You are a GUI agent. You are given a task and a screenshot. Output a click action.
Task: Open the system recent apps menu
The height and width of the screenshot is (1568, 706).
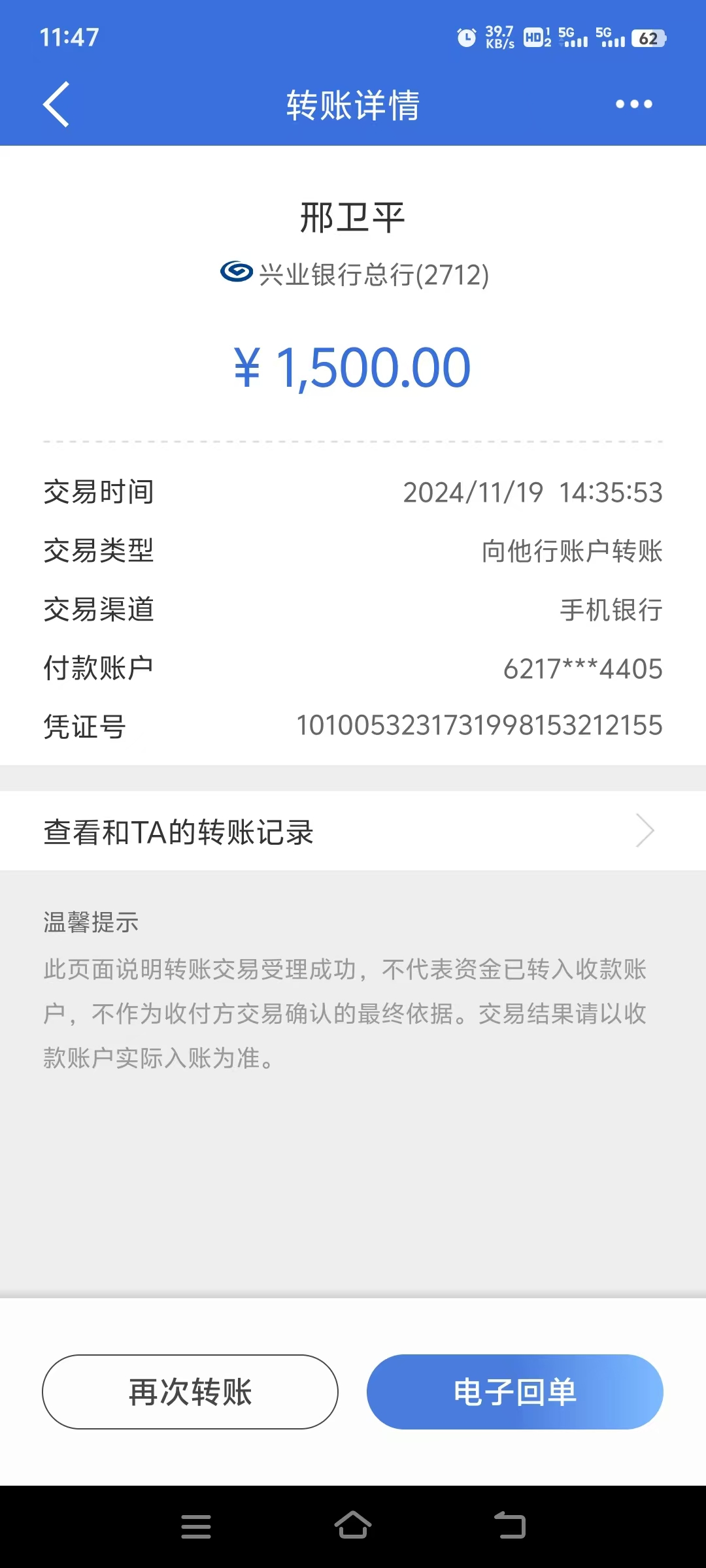(x=196, y=1526)
